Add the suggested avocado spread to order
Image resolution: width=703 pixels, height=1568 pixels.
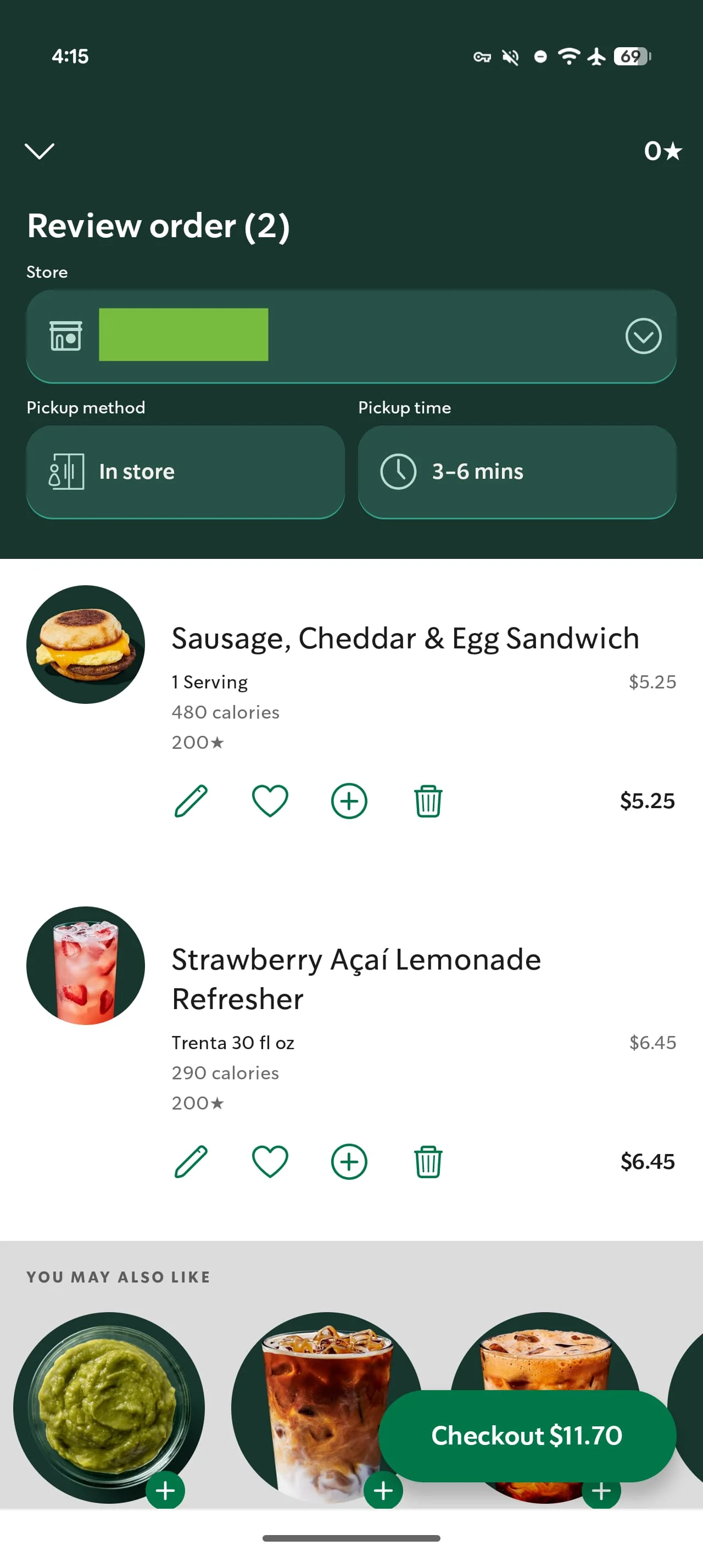click(x=165, y=1491)
